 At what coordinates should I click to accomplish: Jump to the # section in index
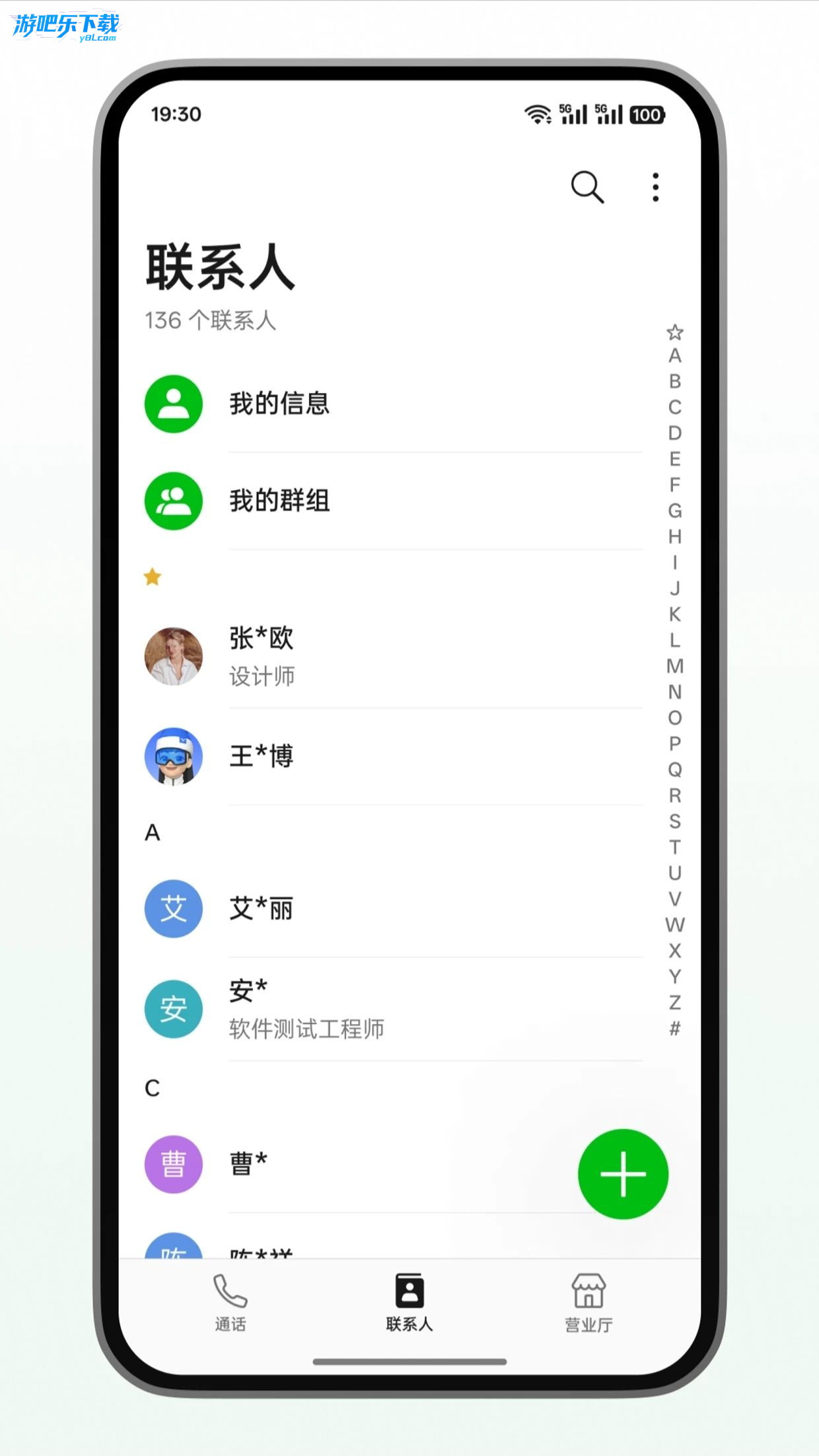coord(674,1028)
